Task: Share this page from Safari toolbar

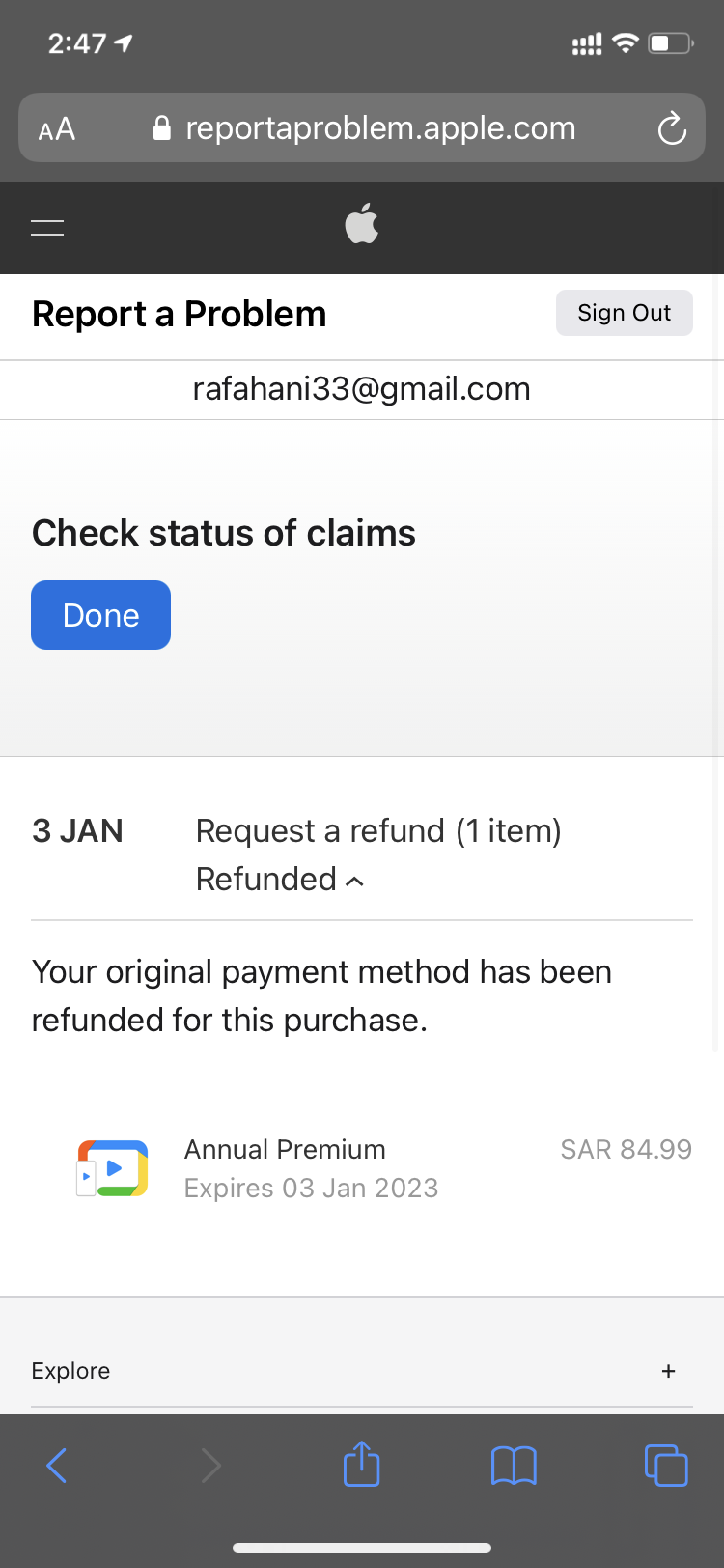Action: [362, 1464]
